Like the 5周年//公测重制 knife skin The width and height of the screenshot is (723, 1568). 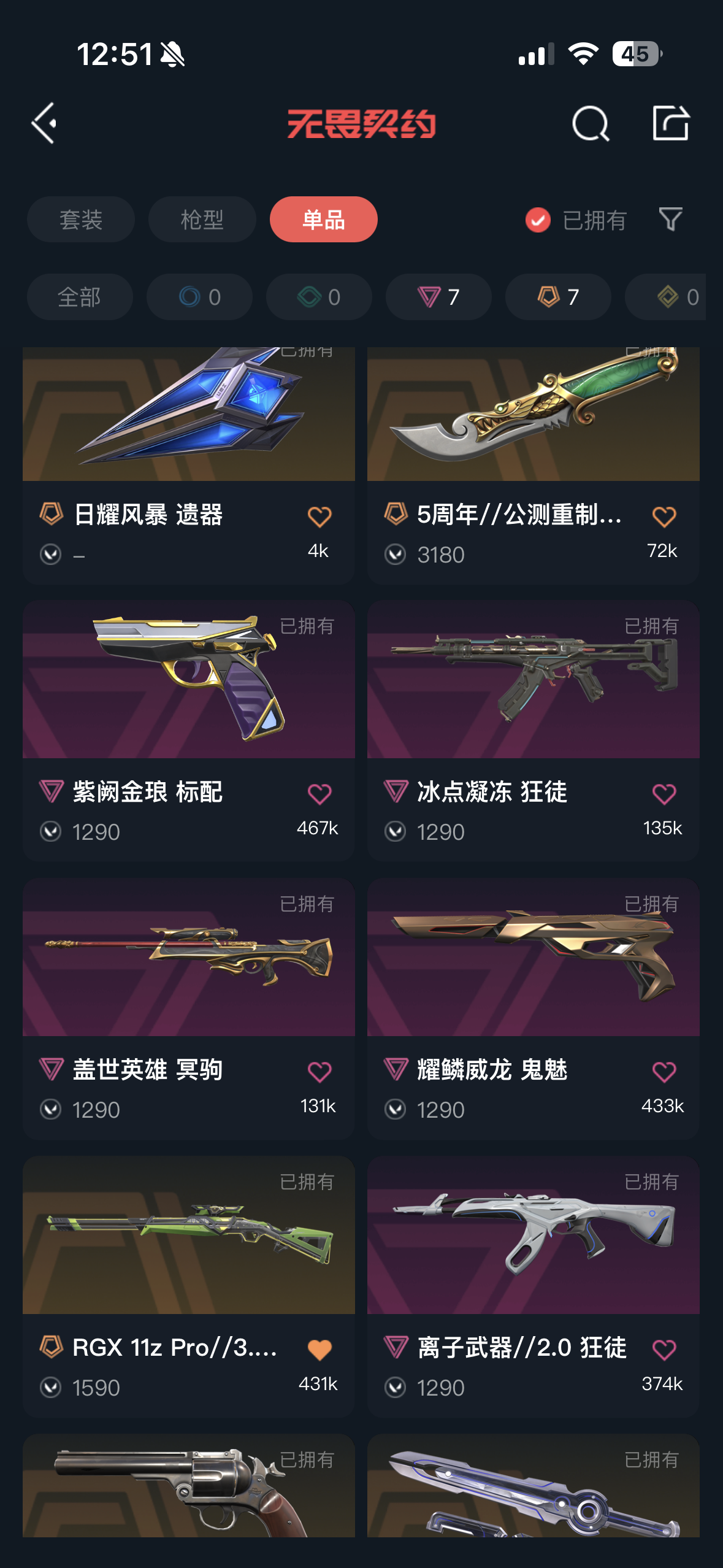664,517
